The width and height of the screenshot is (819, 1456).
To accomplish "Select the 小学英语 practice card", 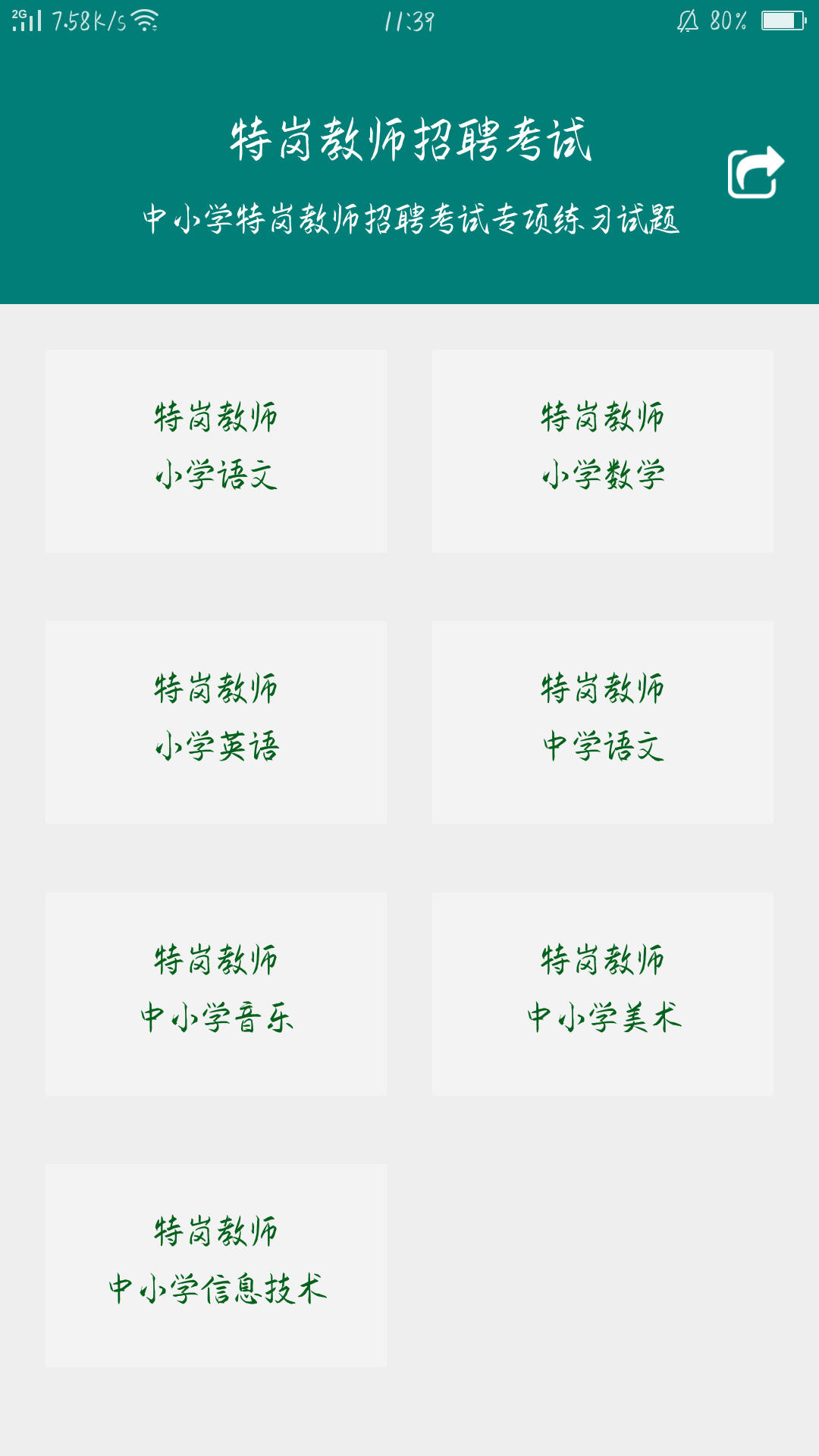I will click(216, 723).
